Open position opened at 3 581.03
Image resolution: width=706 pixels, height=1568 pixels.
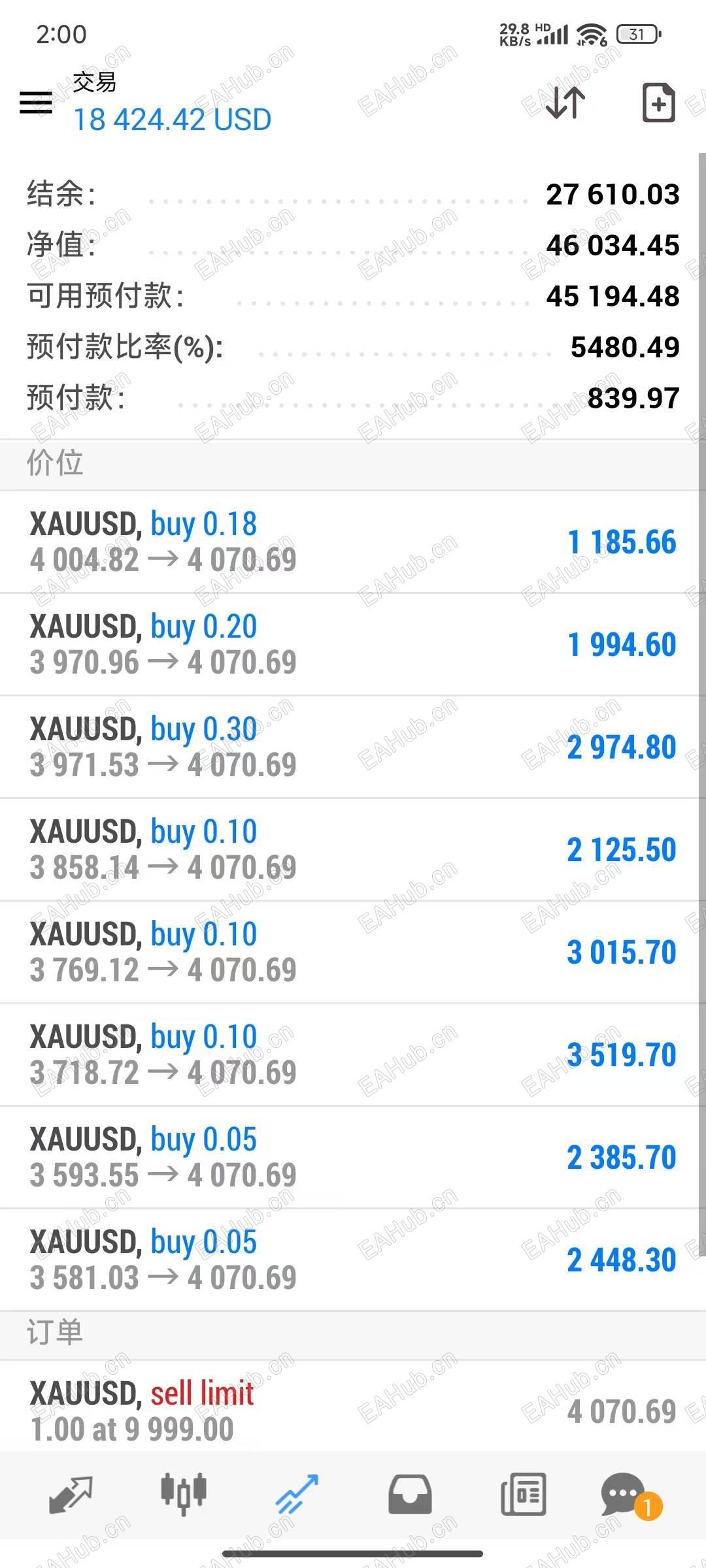(353, 1260)
